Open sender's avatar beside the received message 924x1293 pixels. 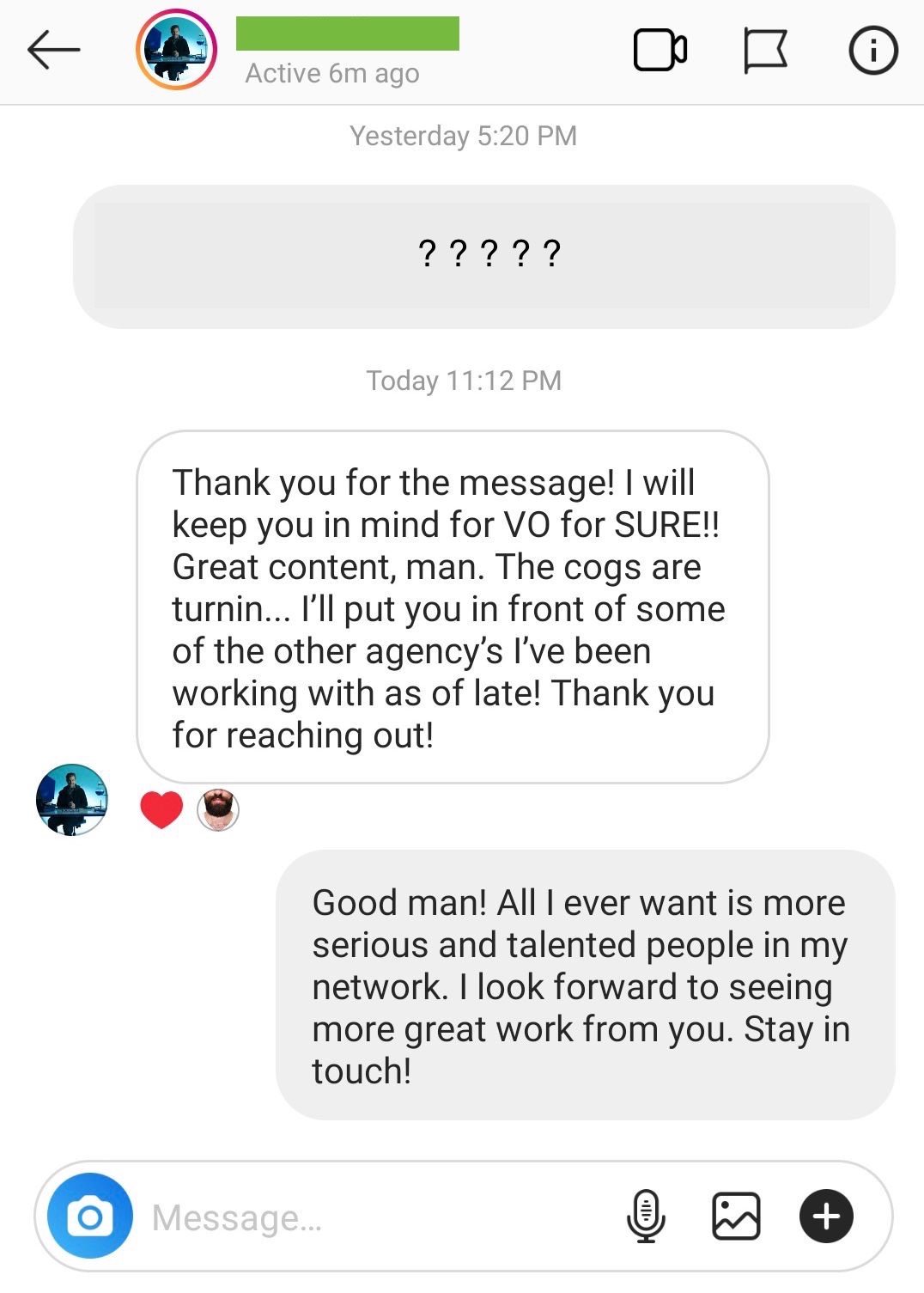[72, 800]
